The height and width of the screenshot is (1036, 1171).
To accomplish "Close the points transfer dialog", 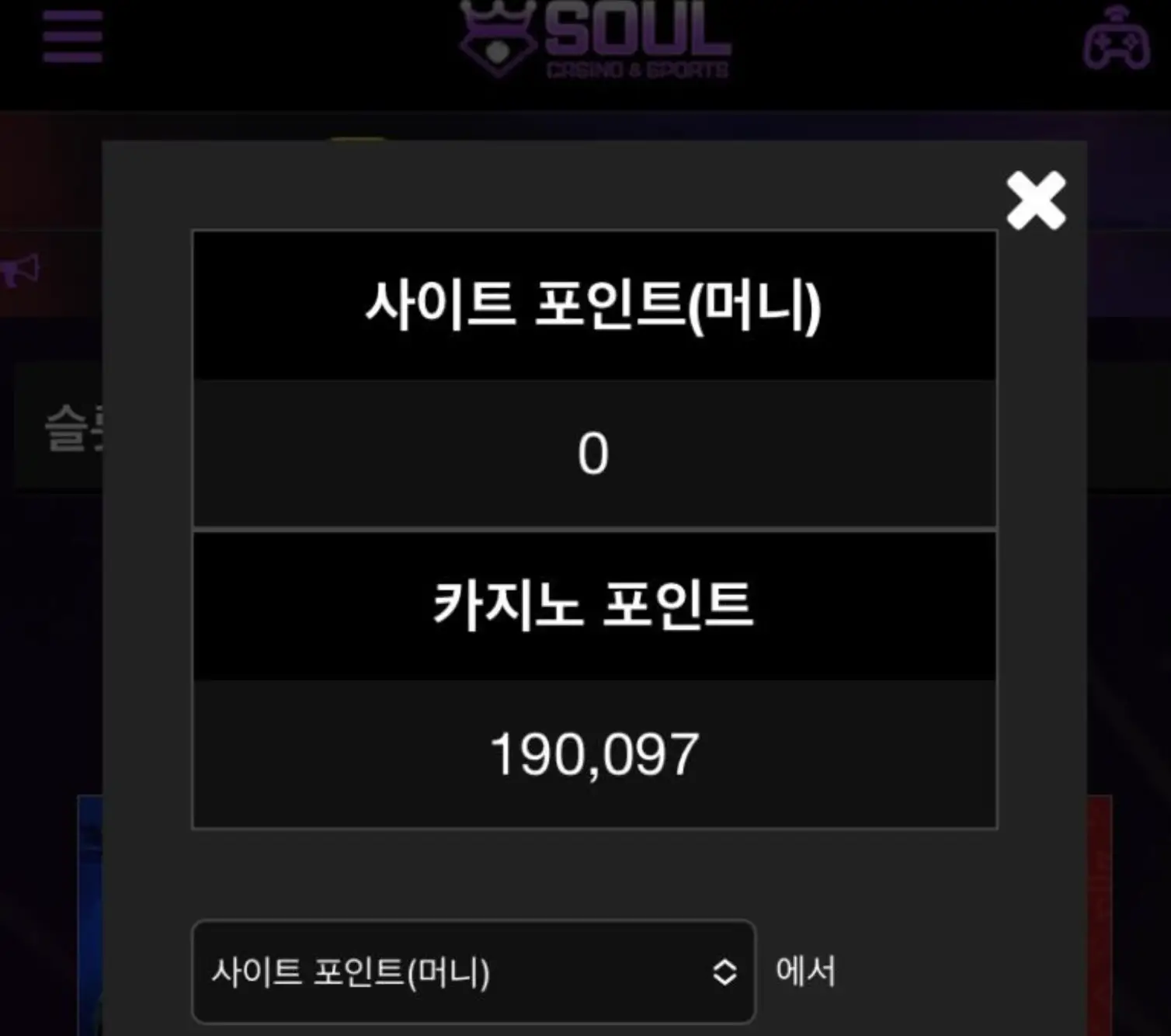I will pos(1035,201).
